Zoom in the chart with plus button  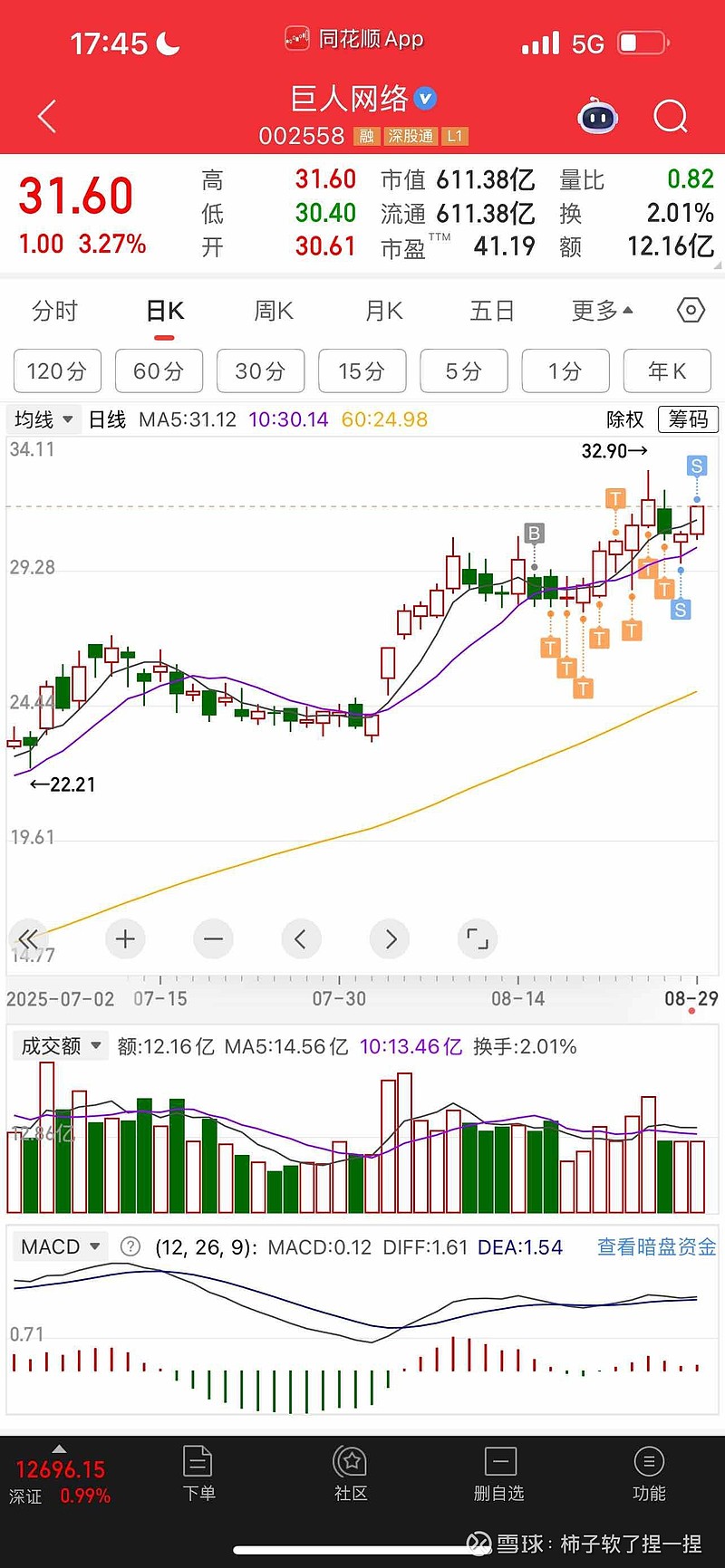click(125, 939)
